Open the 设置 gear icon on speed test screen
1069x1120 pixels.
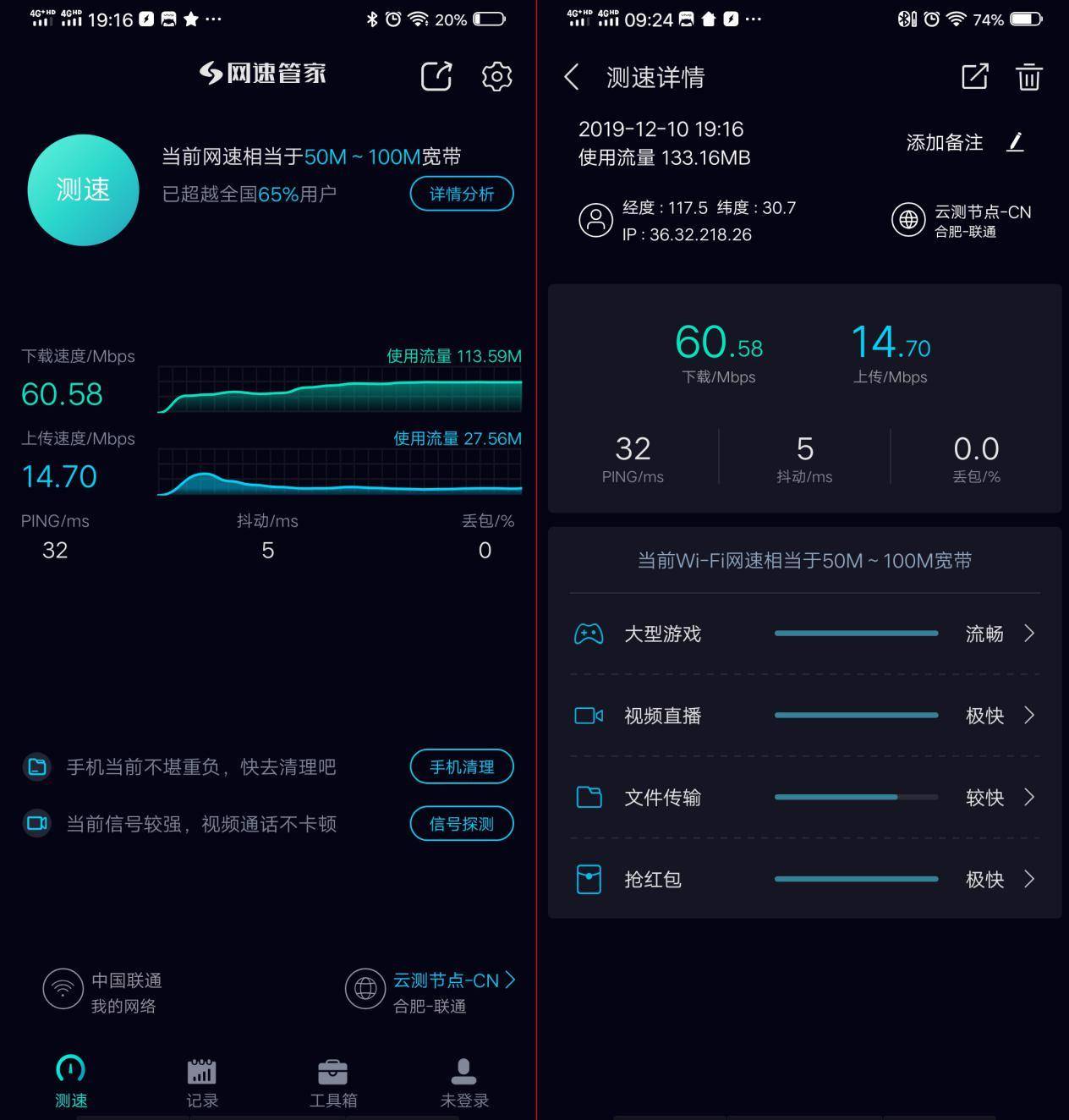pyautogui.click(x=497, y=75)
